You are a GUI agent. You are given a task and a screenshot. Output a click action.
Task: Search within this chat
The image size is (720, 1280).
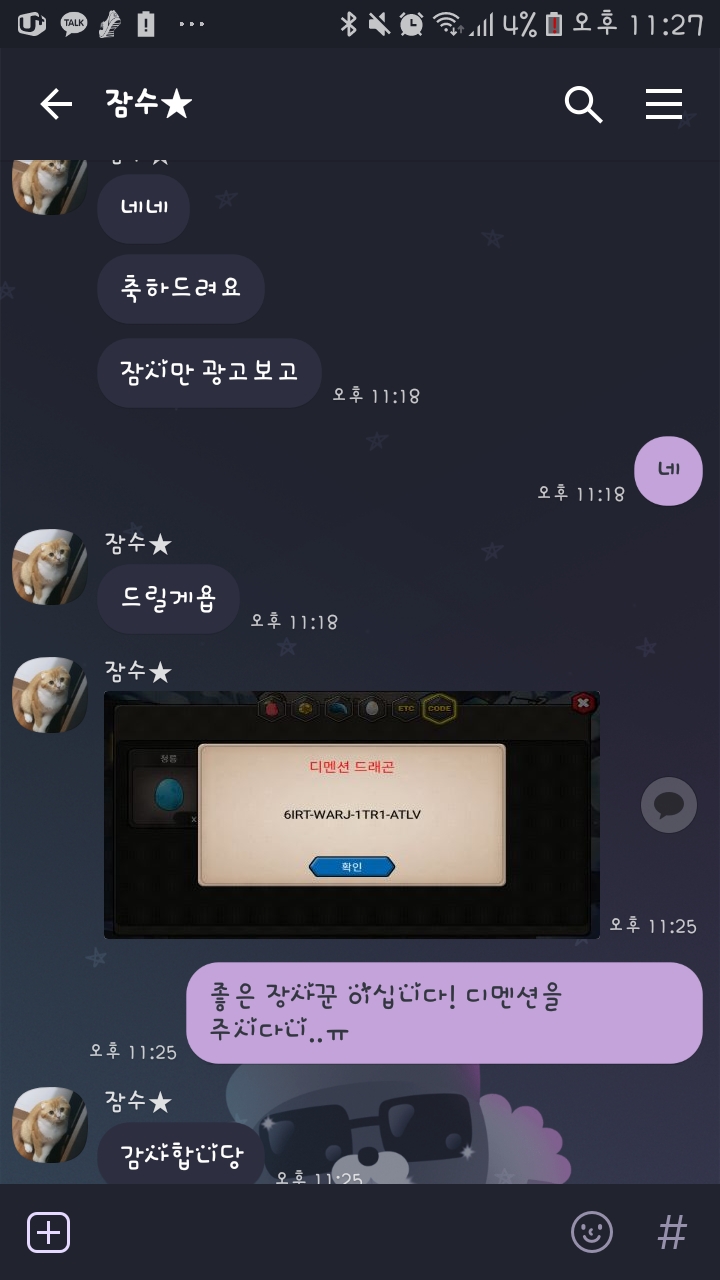pyautogui.click(x=583, y=104)
